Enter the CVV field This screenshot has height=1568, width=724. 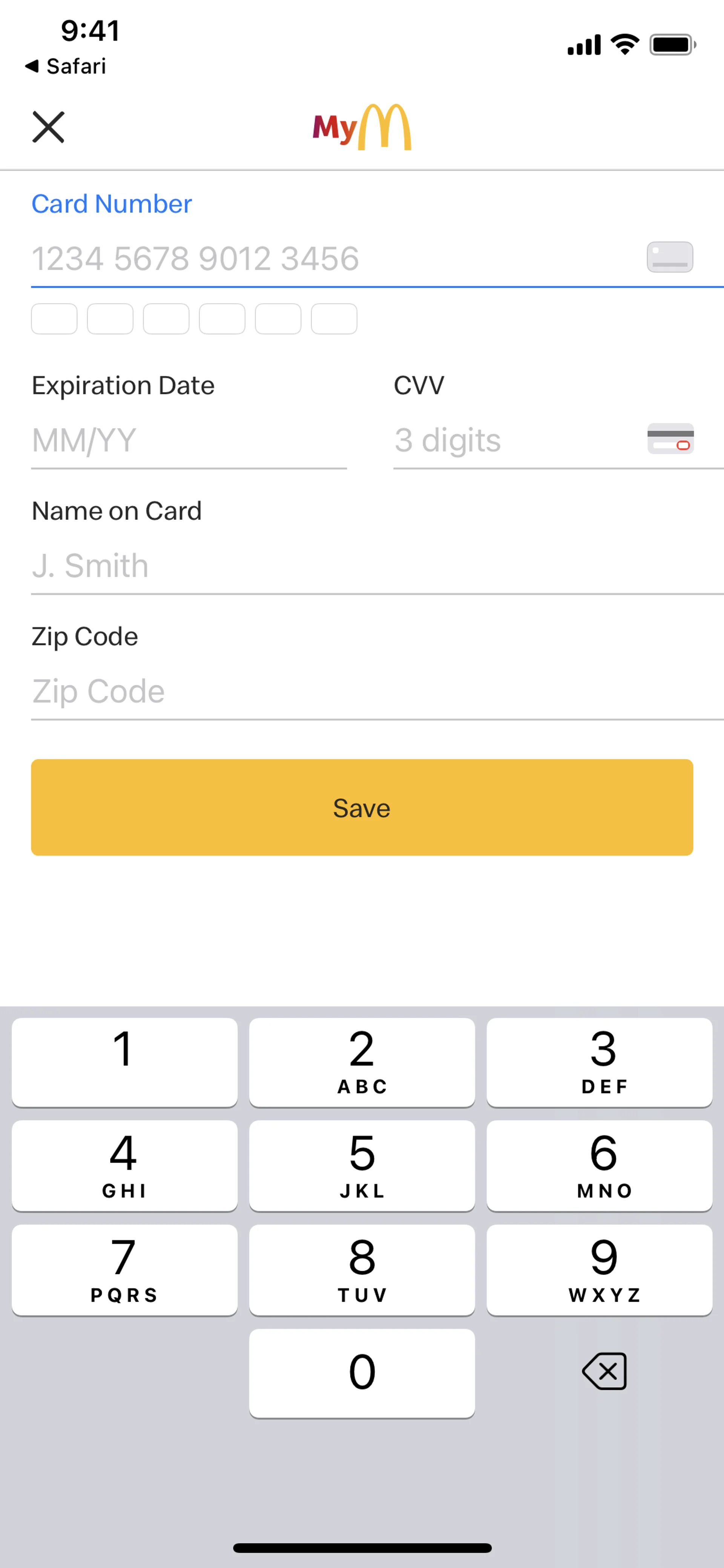coord(517,441)
